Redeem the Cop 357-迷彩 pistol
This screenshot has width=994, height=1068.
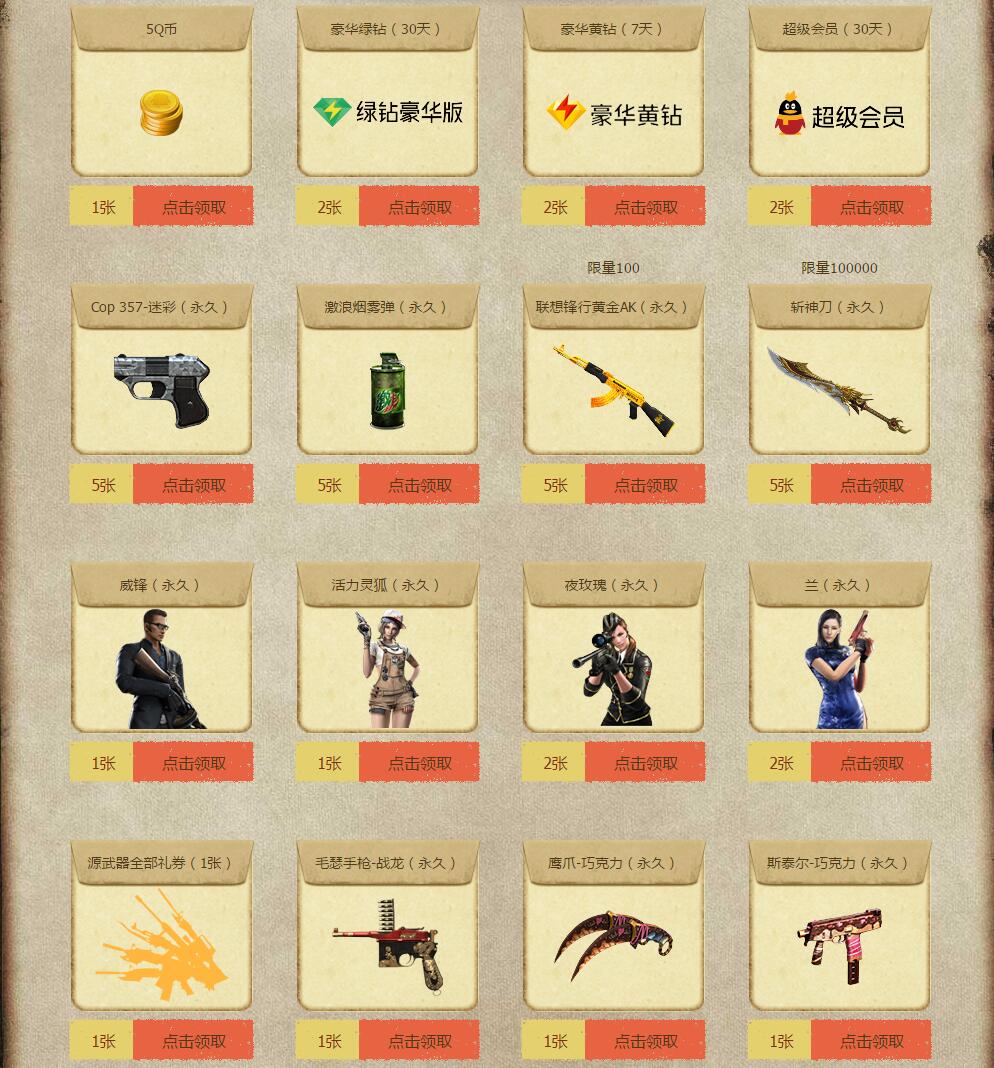193,485
